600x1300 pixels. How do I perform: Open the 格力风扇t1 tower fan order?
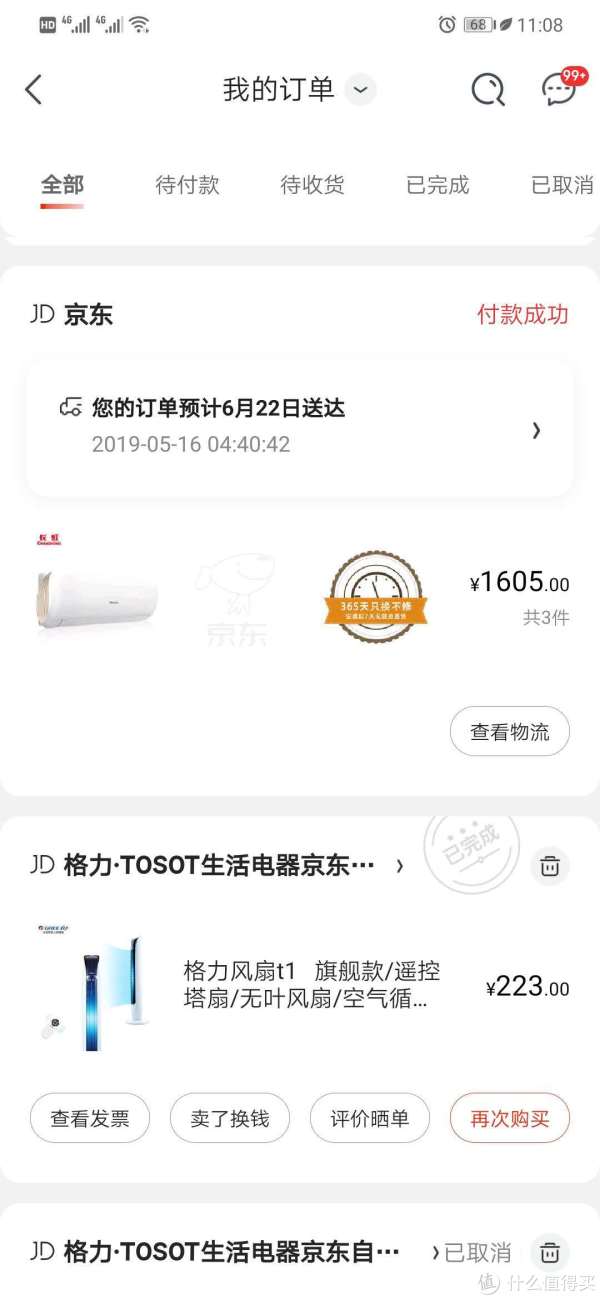click(x=310, y=985)
